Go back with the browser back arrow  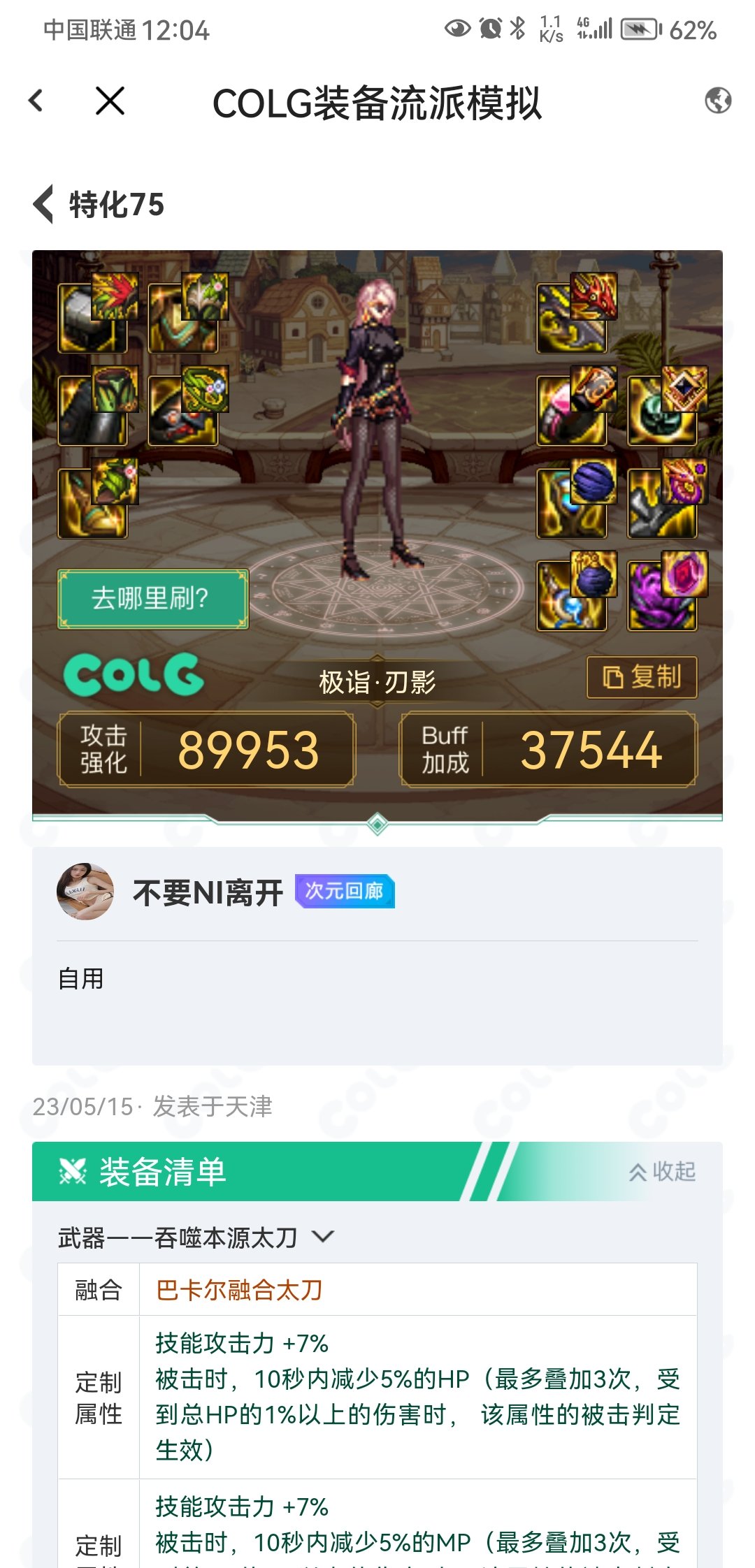(36, 101)
